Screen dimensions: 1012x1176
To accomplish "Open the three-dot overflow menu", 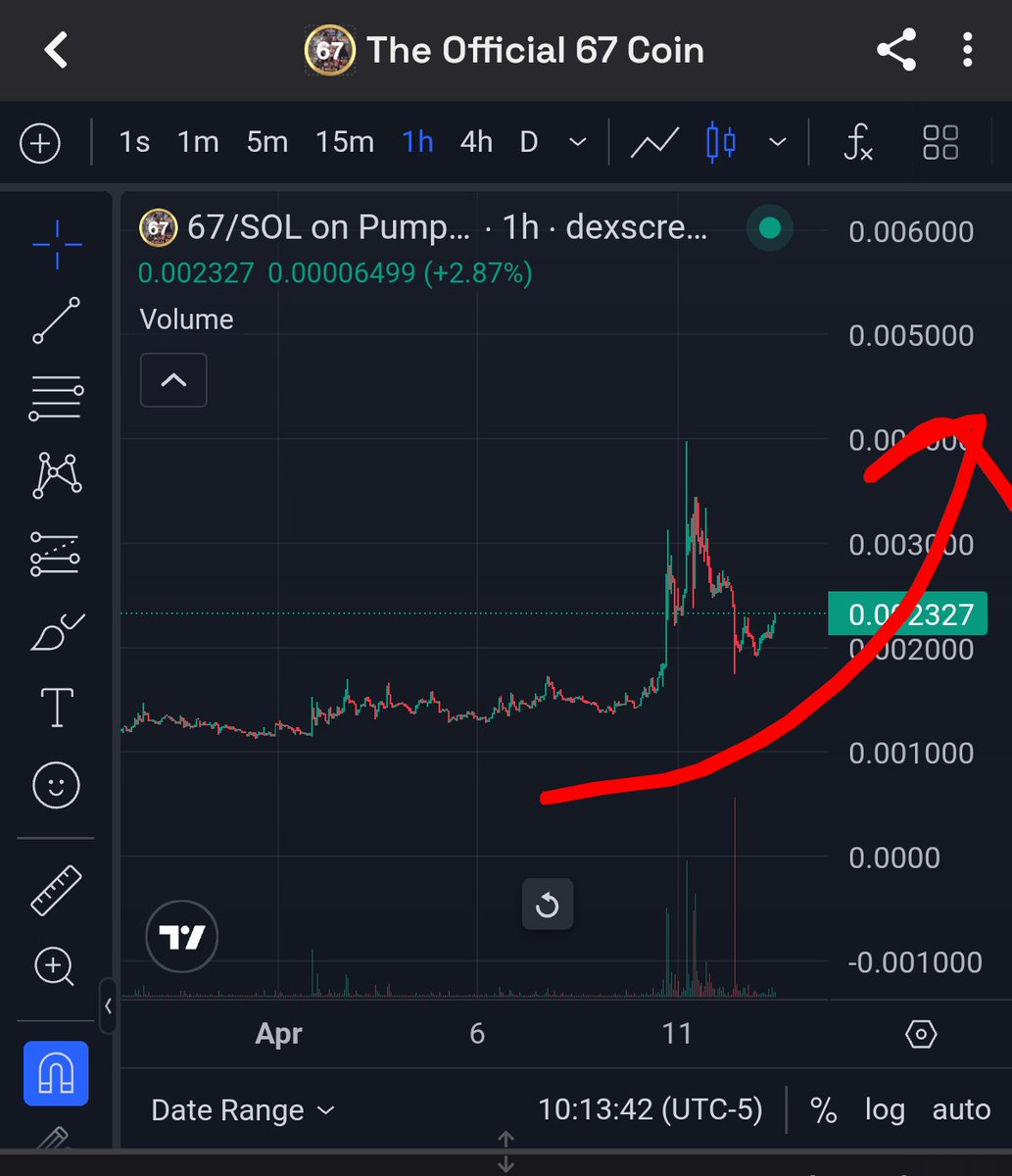I will point(968,50).
